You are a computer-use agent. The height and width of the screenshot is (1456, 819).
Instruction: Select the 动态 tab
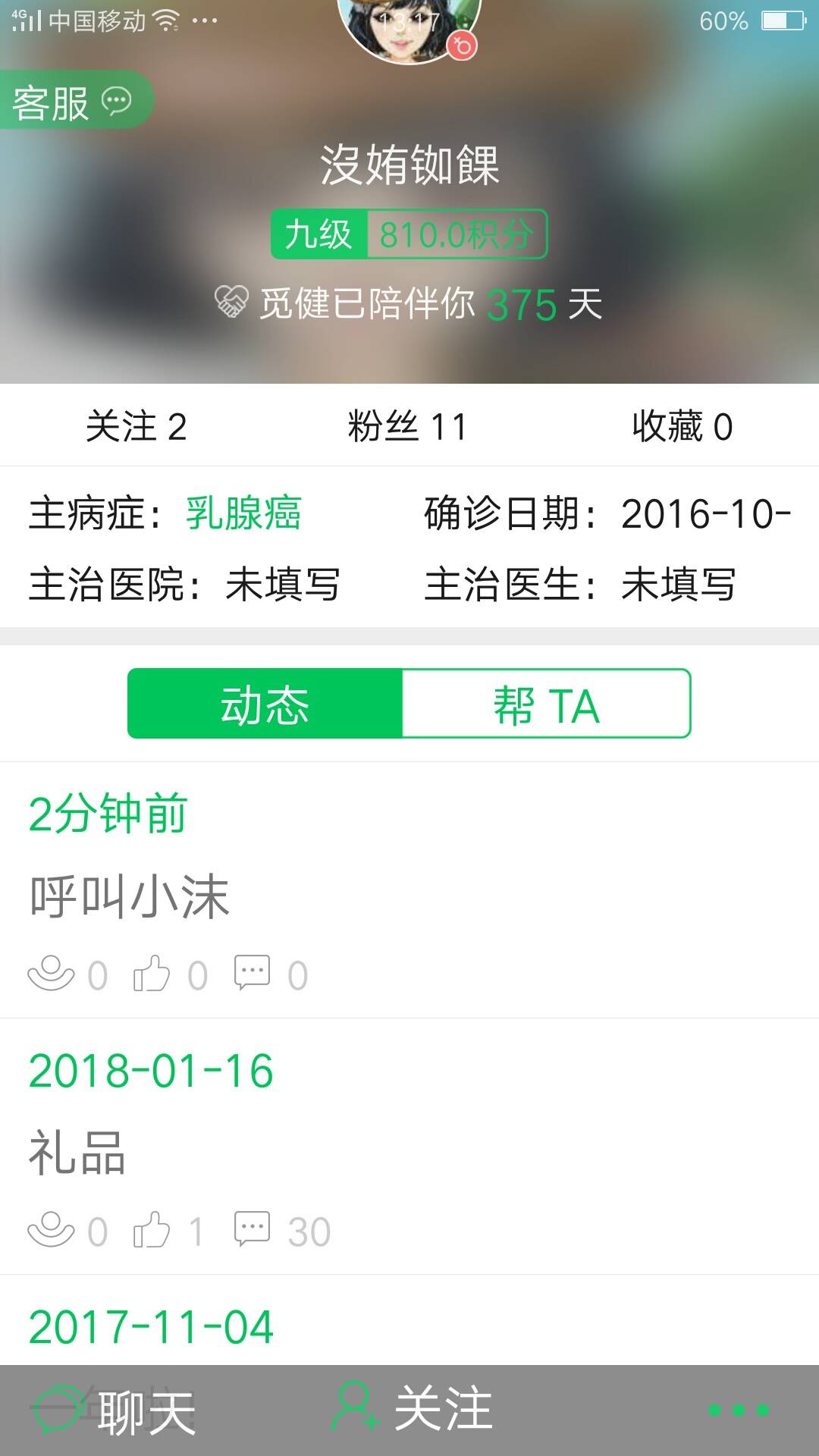(x=267, y=704)
